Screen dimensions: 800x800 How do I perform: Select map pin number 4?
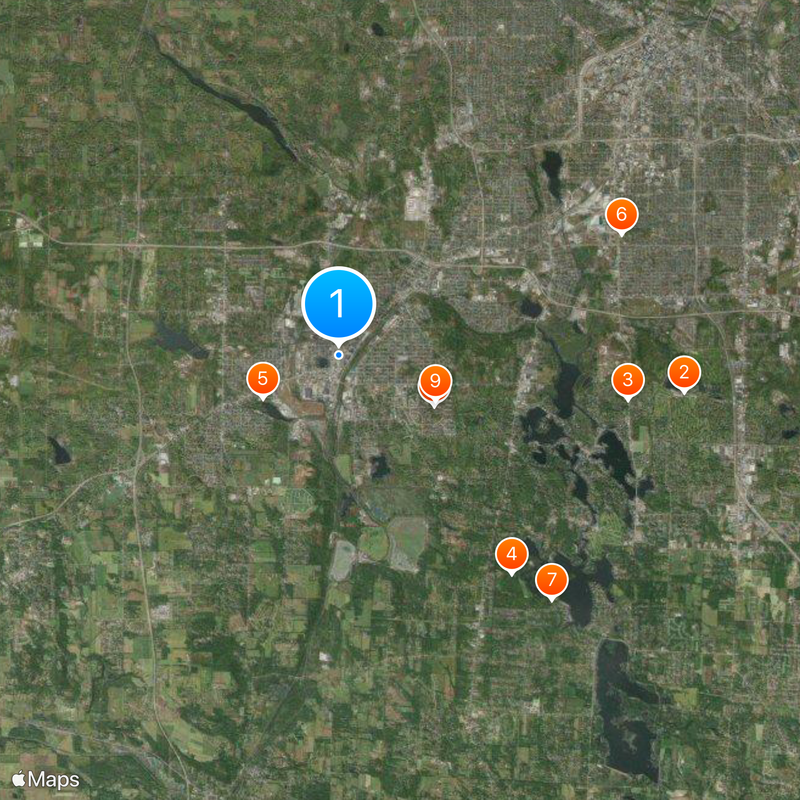[512, 554]
